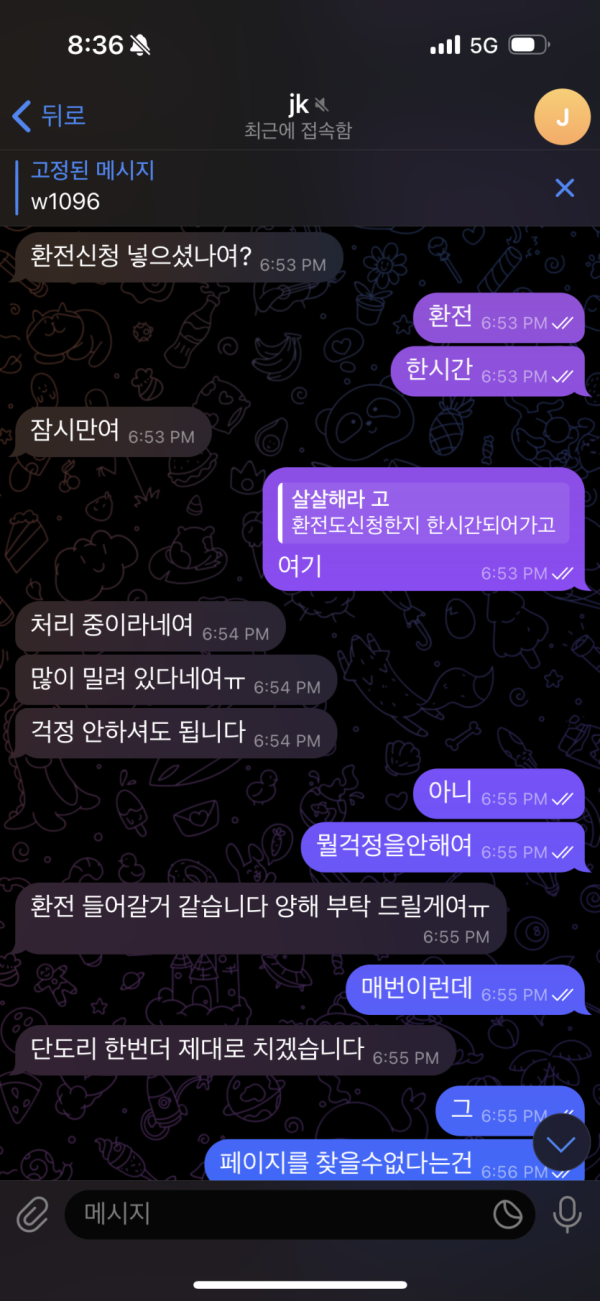The image size is (600, 1301).
Task: Jump to the quoted 살살해라 고 reply
Action: [424, 512]
